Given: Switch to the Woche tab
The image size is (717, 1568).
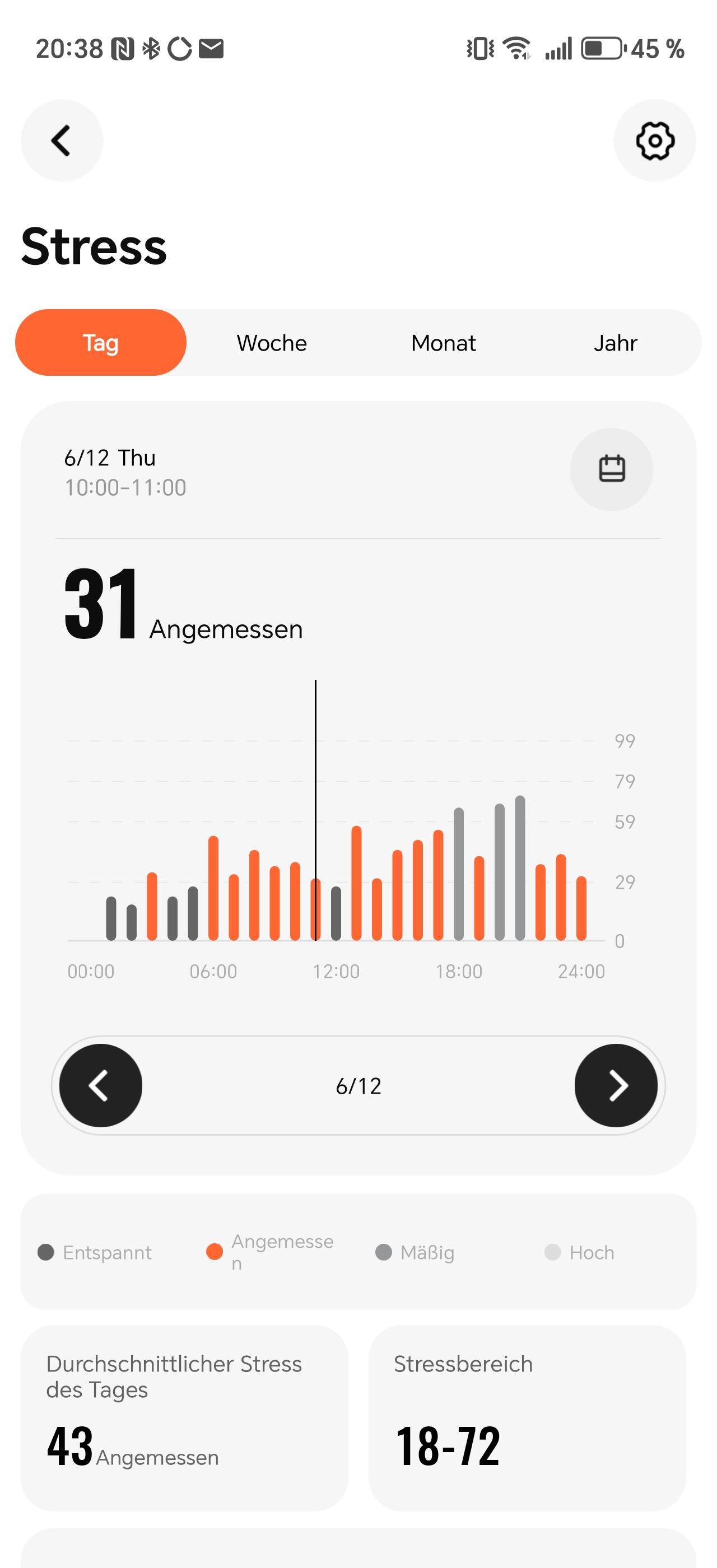Looking at the screenshot, I should point(272,343).
